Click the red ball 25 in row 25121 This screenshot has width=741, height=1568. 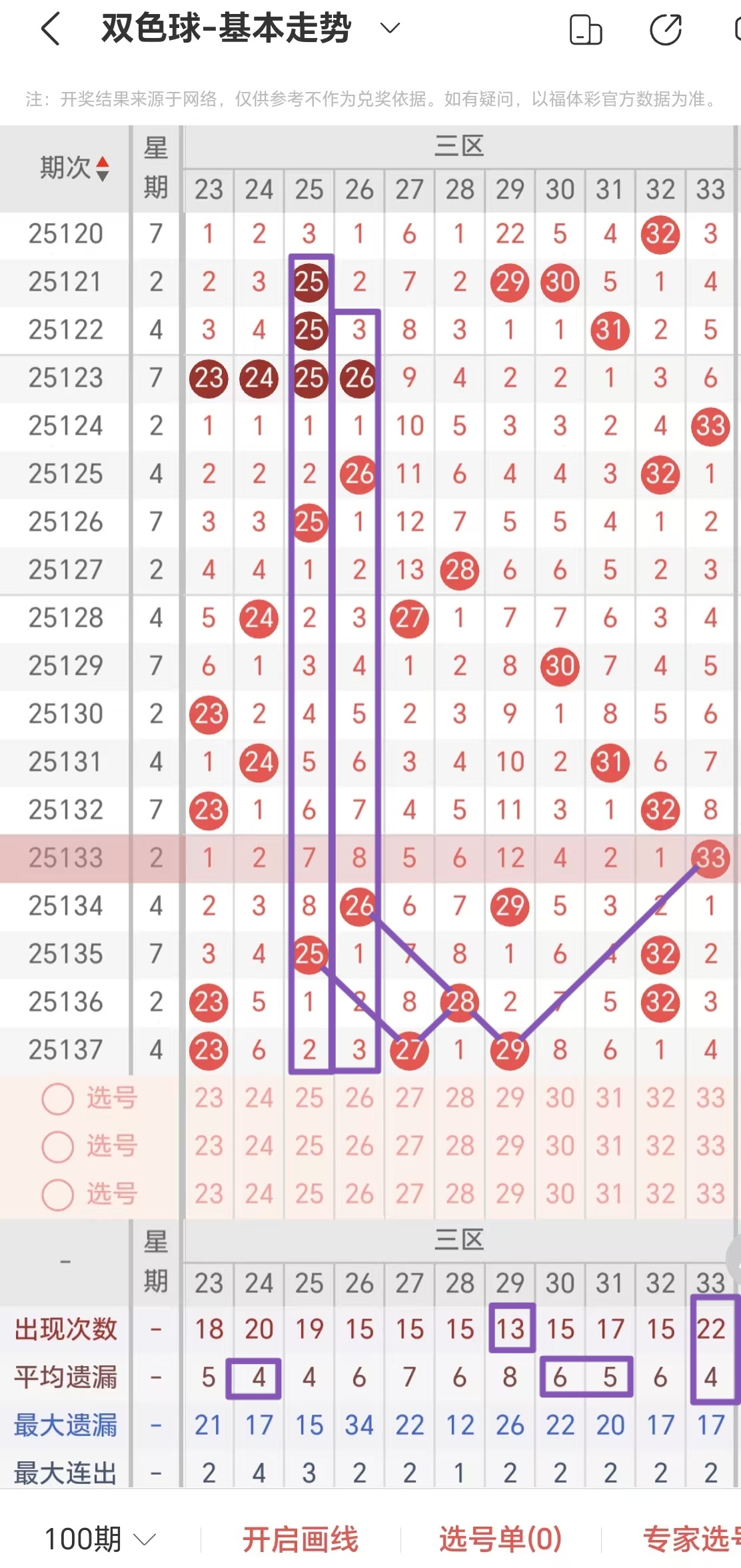tap(309, 282)
